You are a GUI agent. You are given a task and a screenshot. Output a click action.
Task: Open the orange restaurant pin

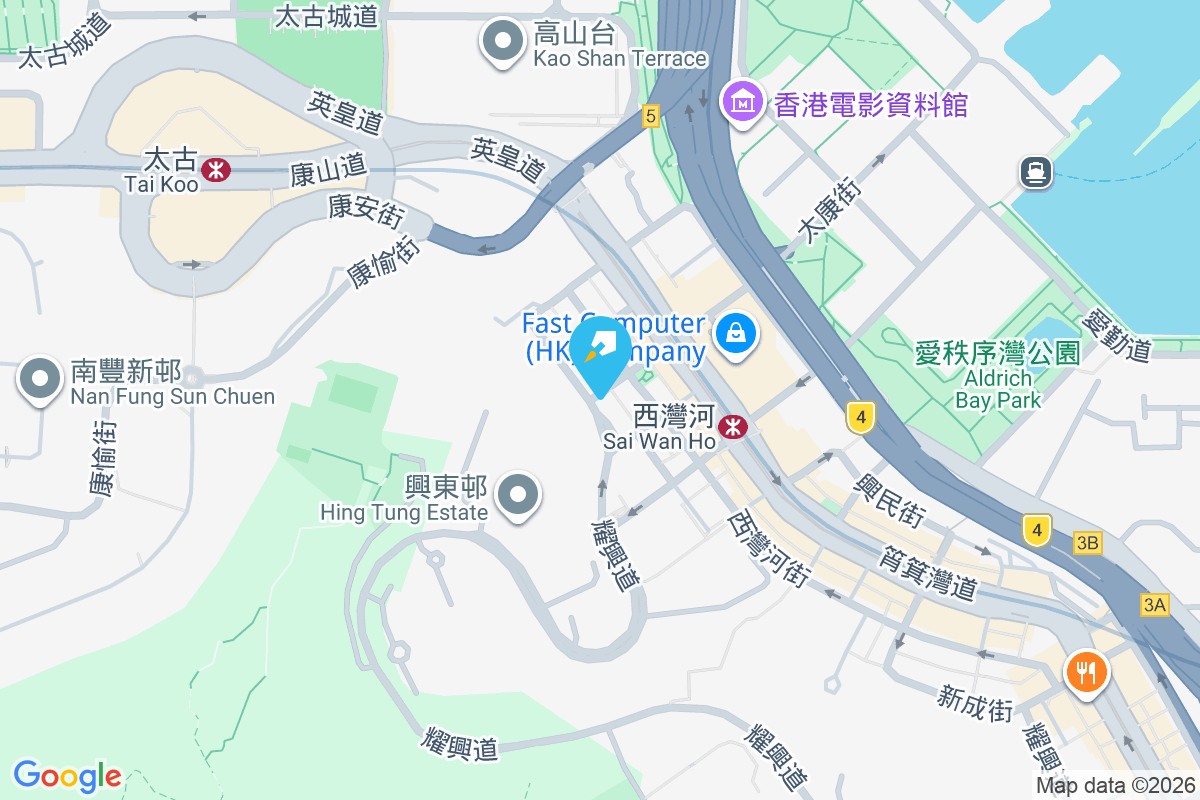[x=1086, y=673]
